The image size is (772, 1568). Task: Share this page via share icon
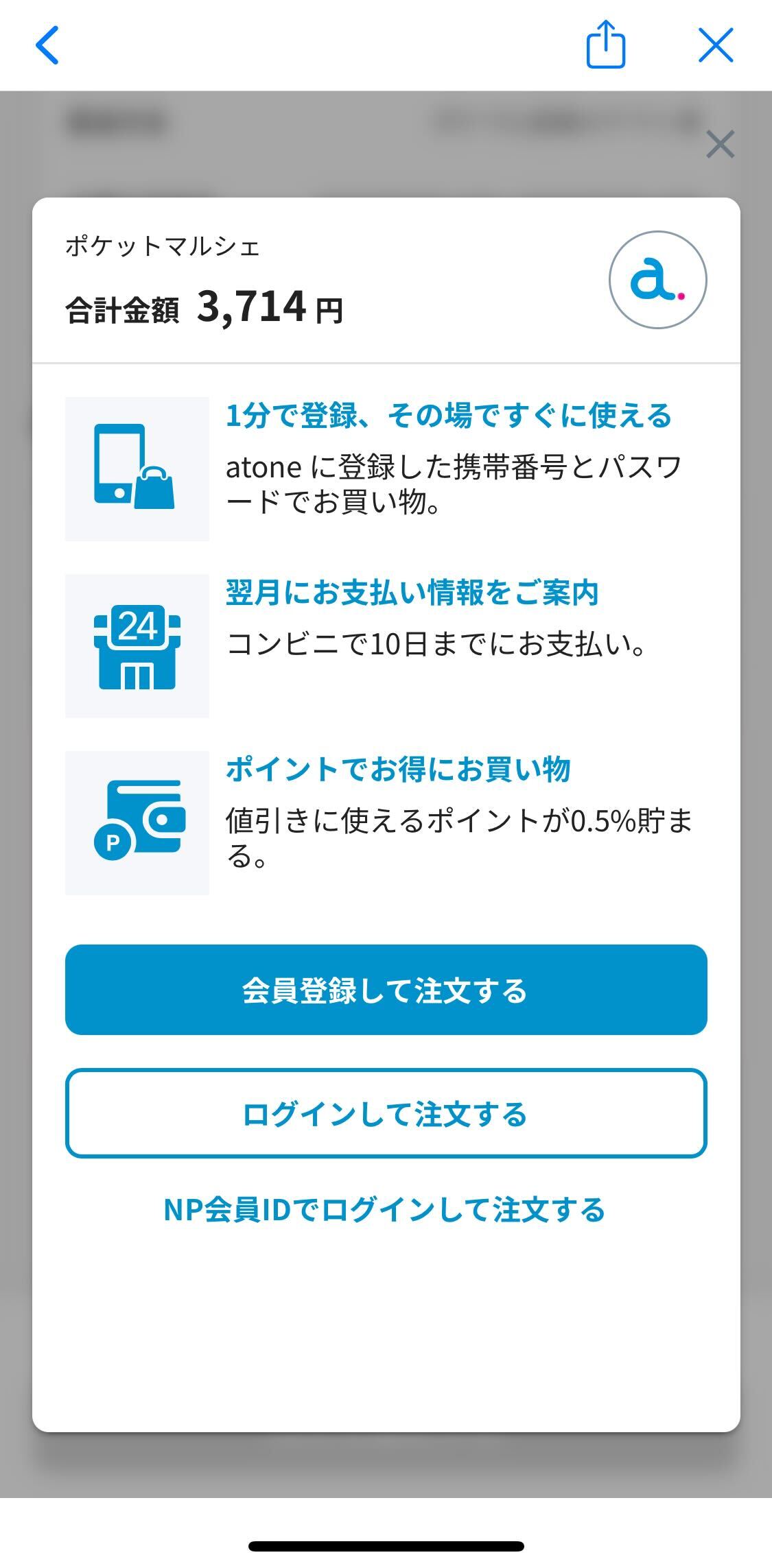point(605,45)
